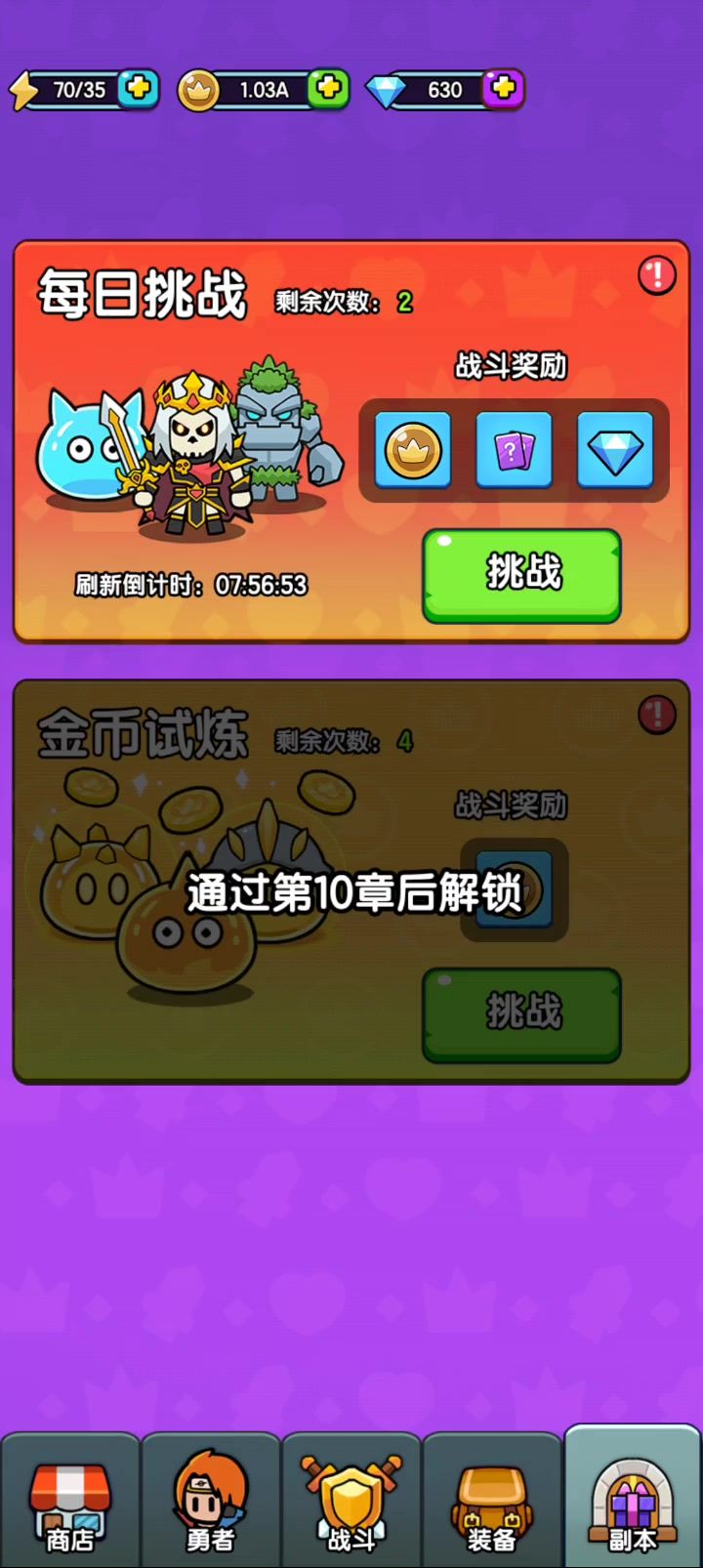Tap the plus button to add energy
The height and width of the screenshot is (1568, 703).
point(139,89)
